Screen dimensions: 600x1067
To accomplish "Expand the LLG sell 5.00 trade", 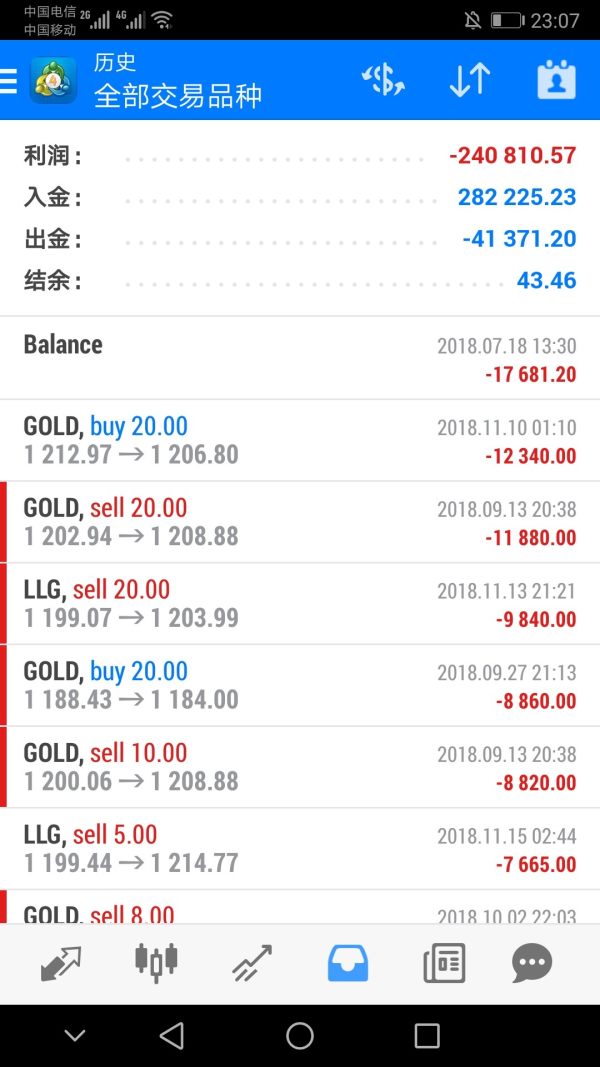I will click(300, 849).
